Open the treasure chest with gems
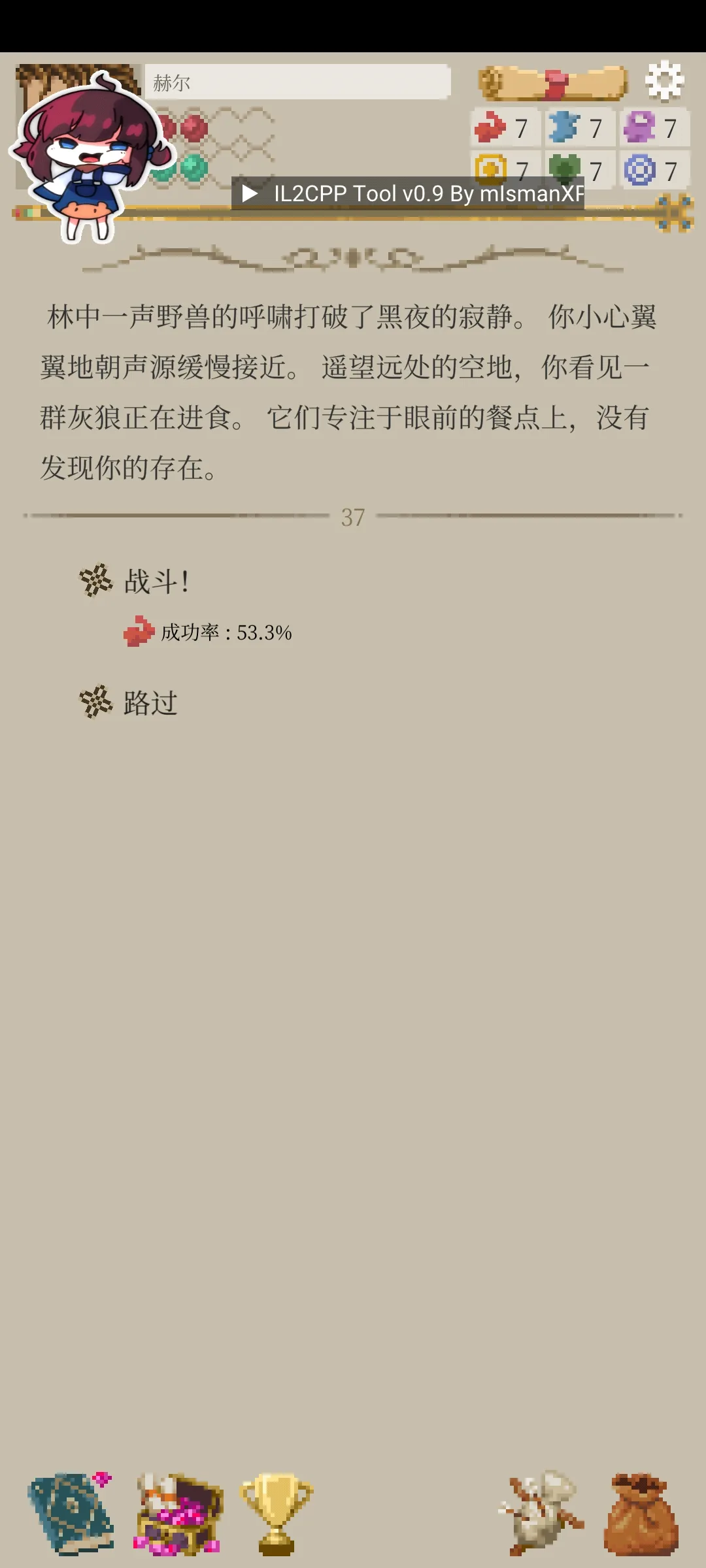 pyautogui.click(x=178, y=1513)
